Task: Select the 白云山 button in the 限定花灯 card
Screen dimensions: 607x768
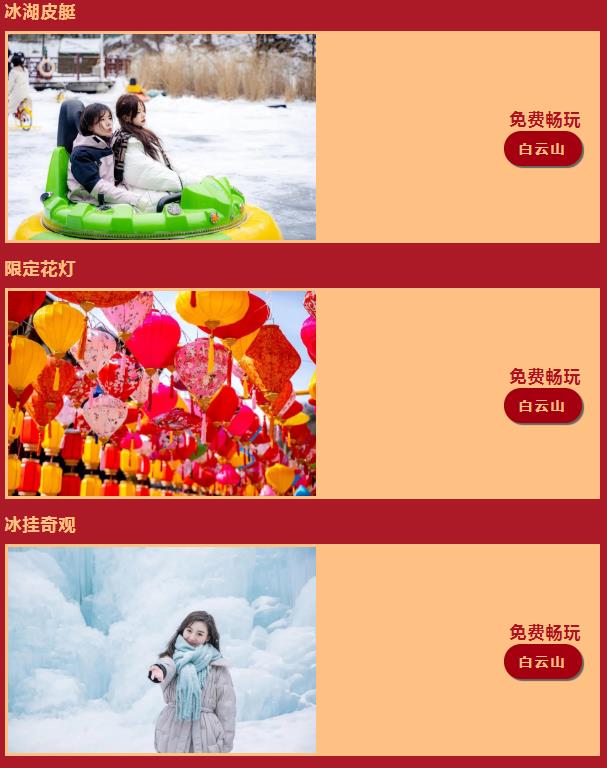Action: coord(542,406)
